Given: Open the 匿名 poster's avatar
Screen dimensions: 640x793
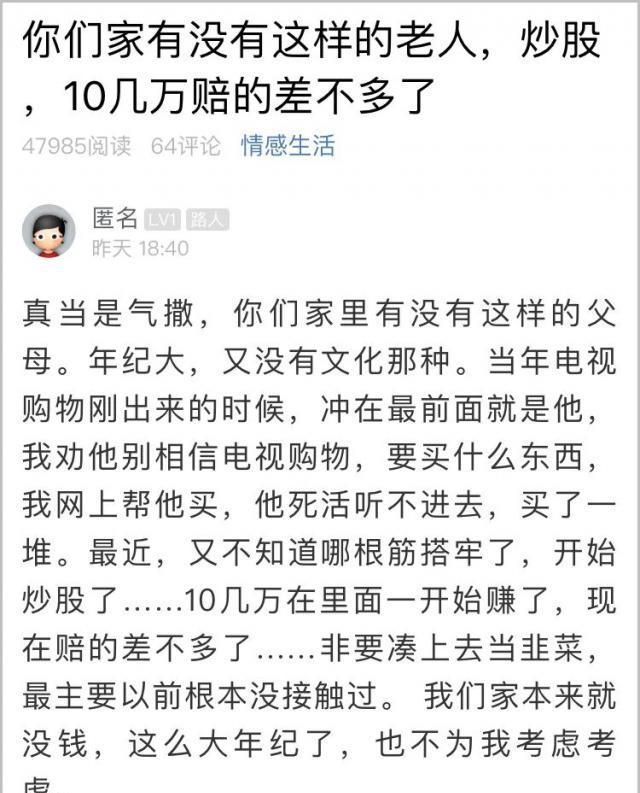Looking at the screenshot, I should point(49,231).
